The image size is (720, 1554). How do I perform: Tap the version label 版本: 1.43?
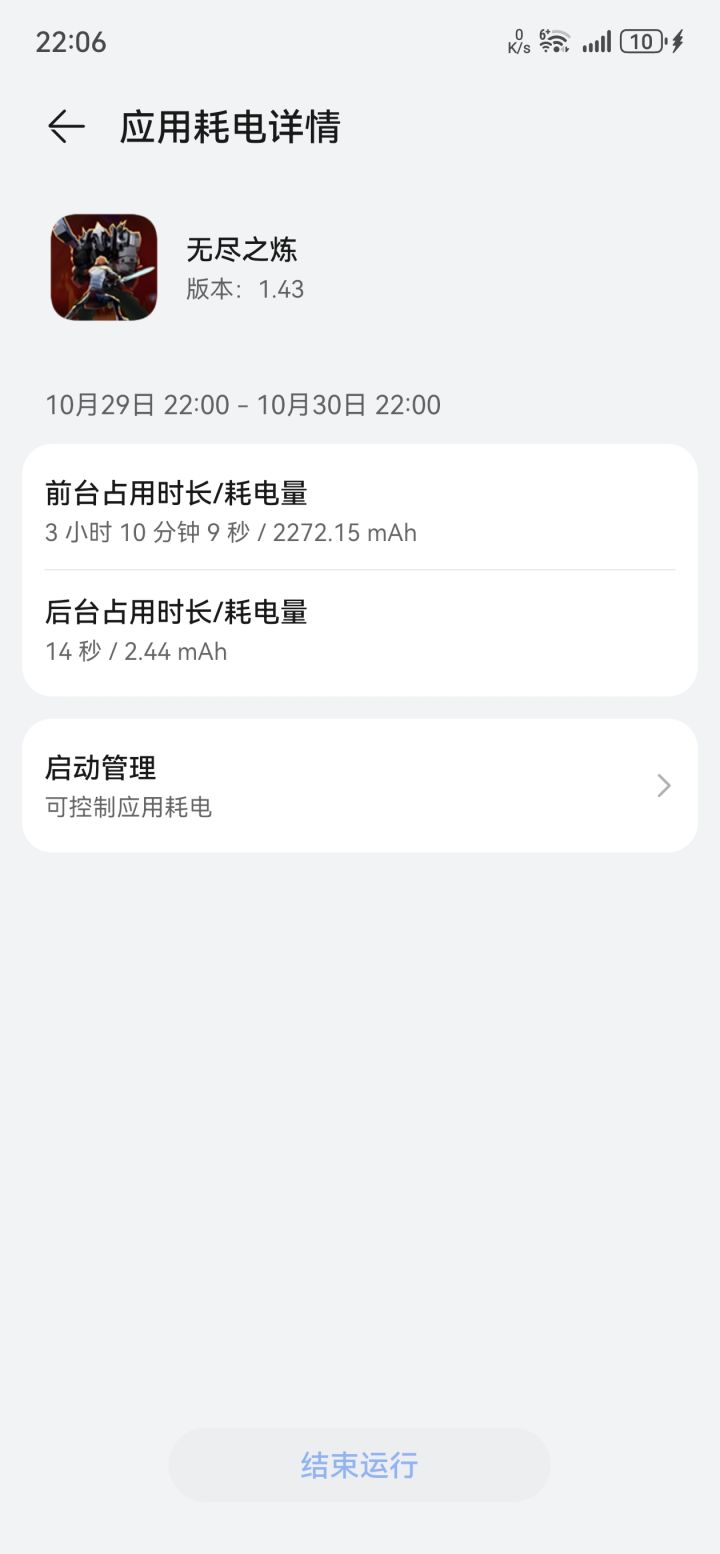pyautogui.click(x=248, y=290)
